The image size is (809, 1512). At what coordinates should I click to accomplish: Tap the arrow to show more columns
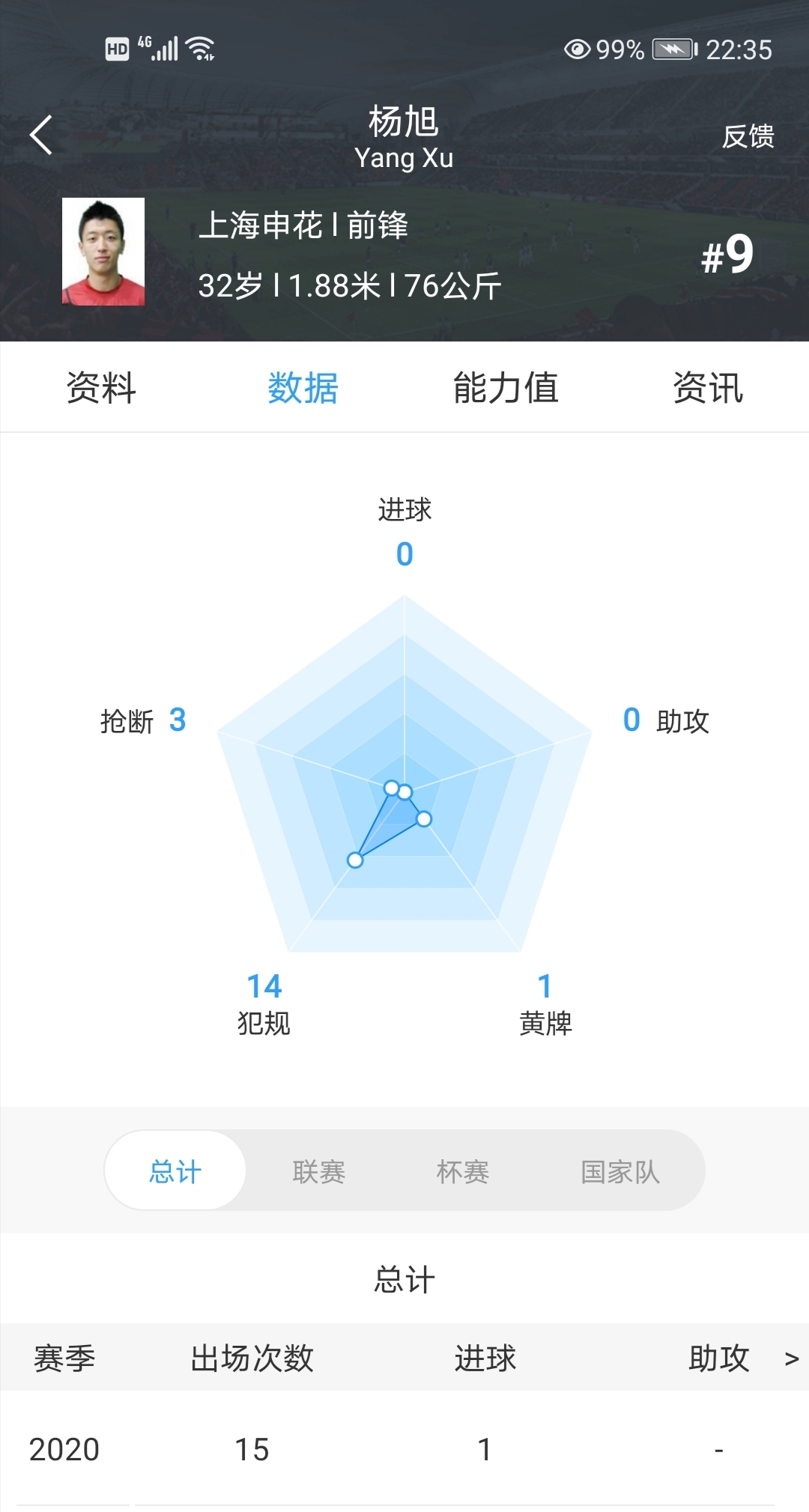point(792,1358)
